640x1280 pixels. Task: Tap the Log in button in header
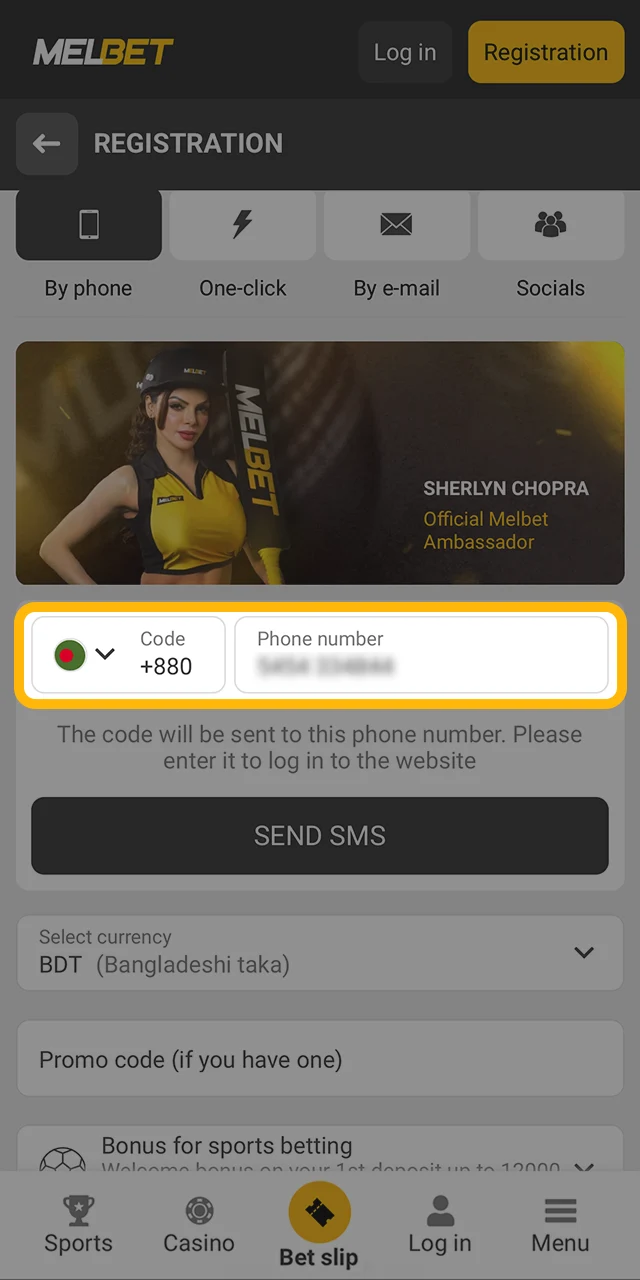[404, 52]
